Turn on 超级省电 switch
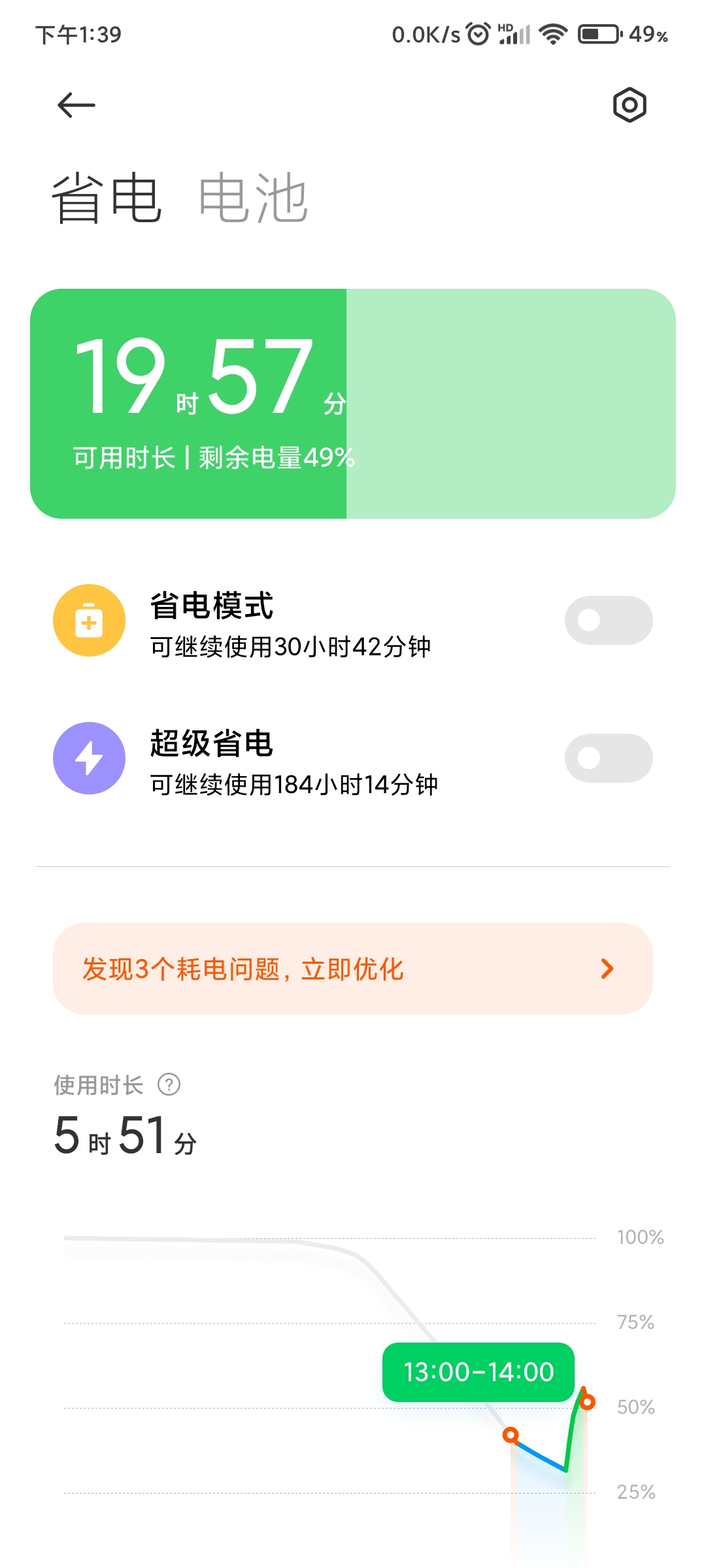The width and height of the screenshot is (706, 1568). point(609,758)
